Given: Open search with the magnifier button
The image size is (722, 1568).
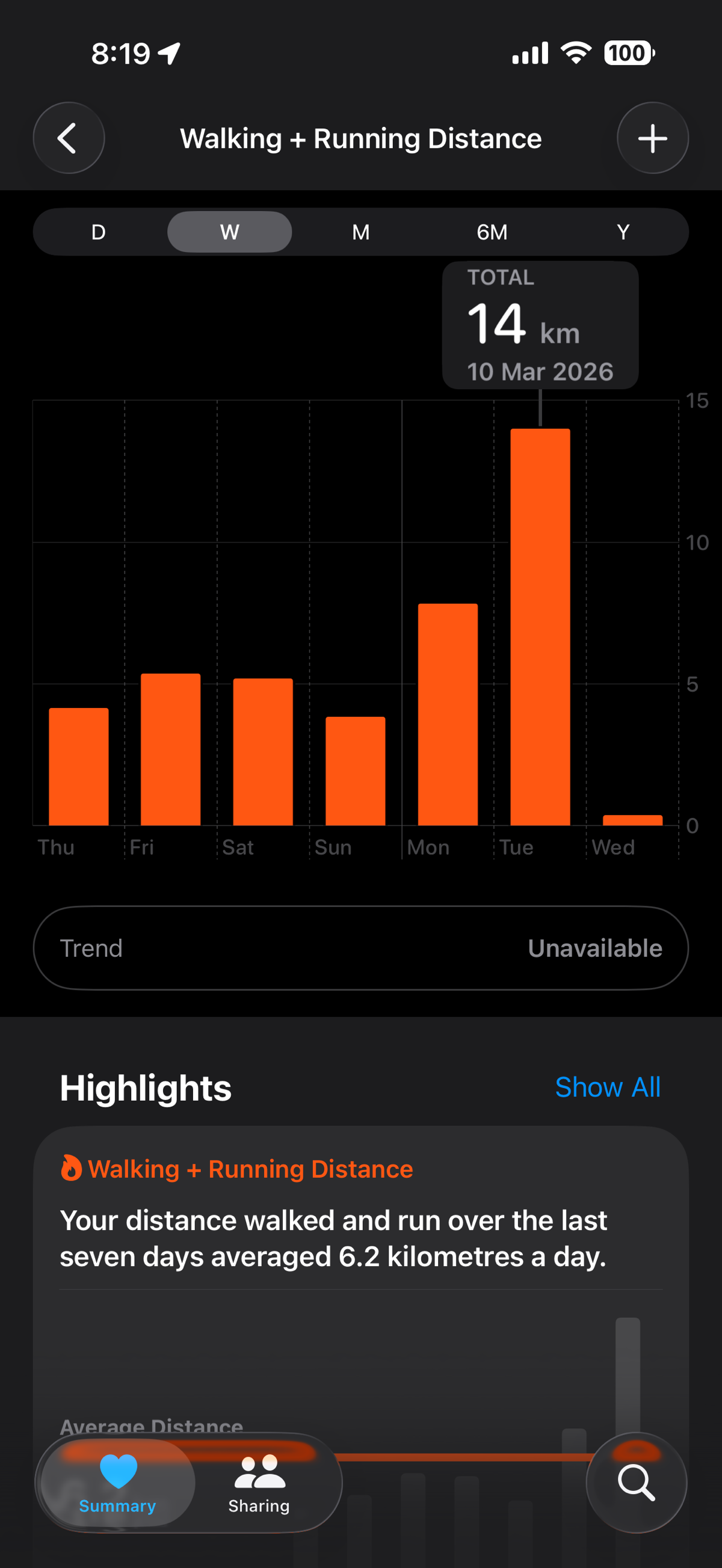Looking at the screenshot, I should click(x=636, y=1482).
